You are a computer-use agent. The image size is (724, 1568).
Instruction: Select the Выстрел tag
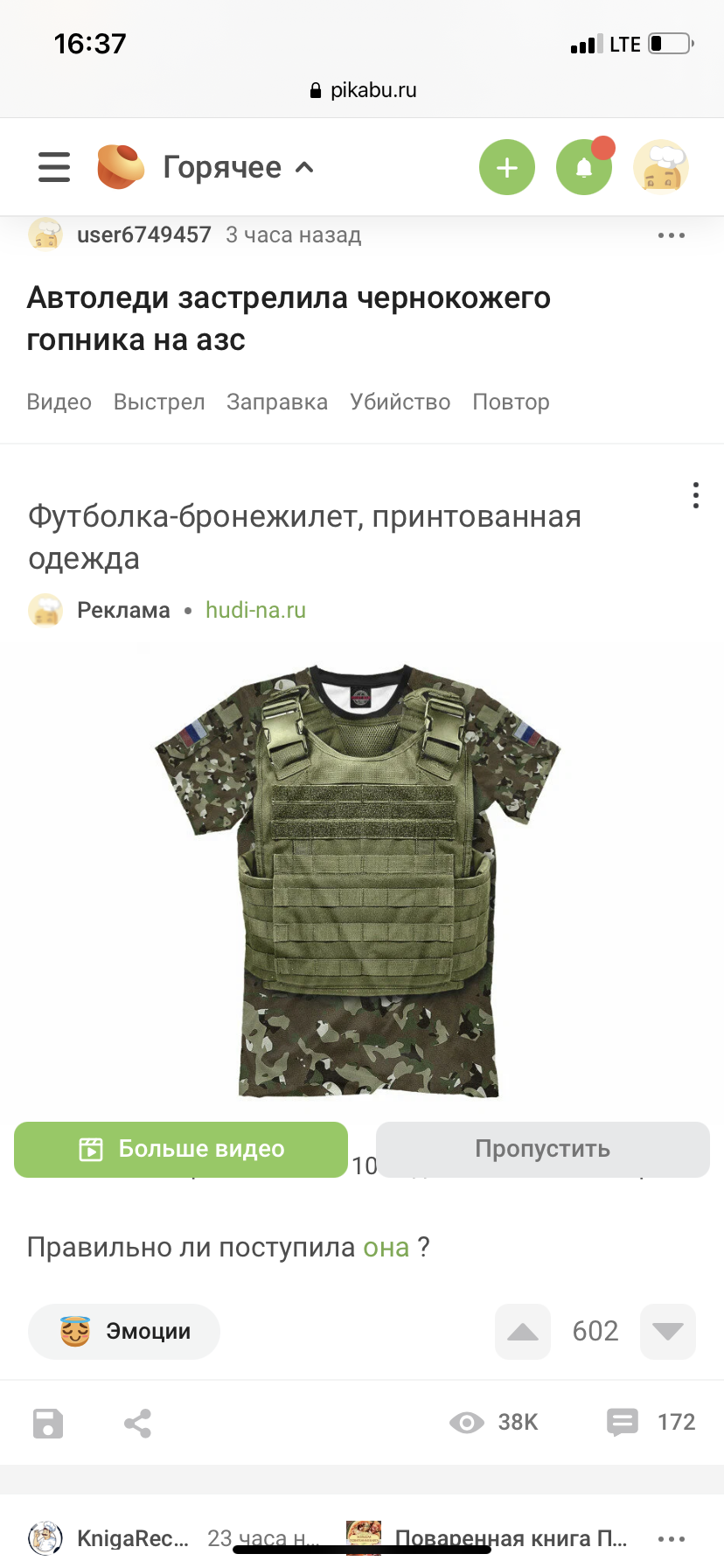coord(159,402)
